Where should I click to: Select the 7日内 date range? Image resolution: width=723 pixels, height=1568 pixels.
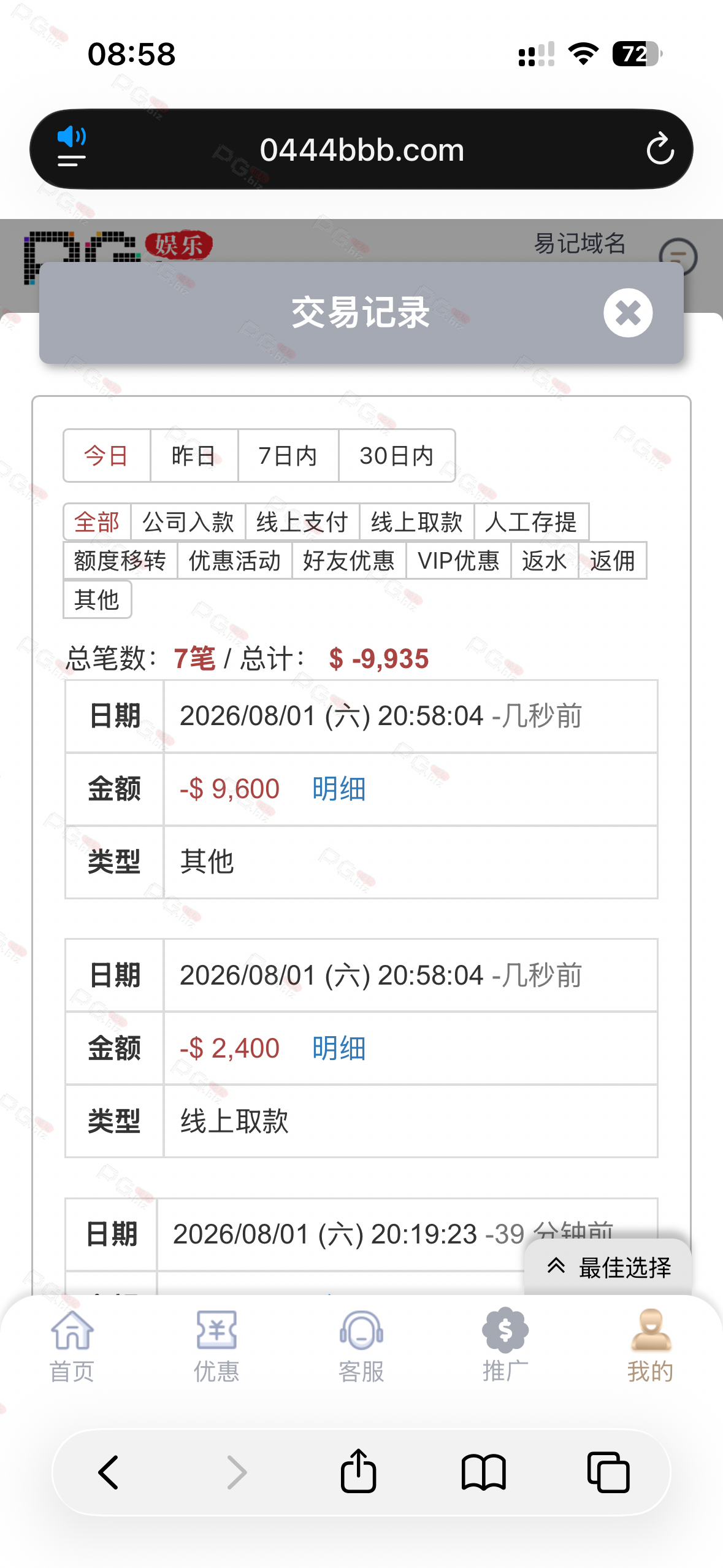click(x=288, y=456)
